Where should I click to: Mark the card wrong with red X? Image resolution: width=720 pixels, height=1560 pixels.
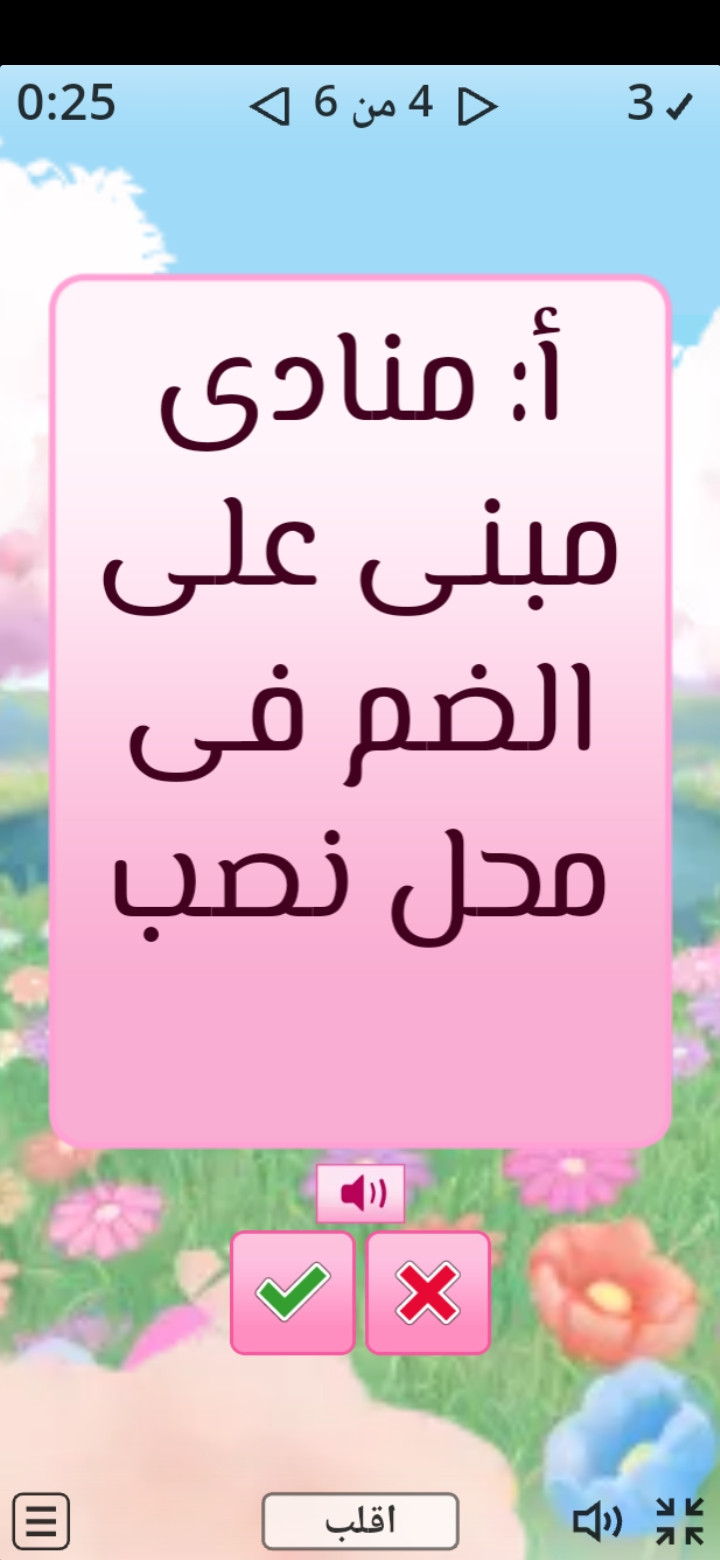pos(428,1292)
